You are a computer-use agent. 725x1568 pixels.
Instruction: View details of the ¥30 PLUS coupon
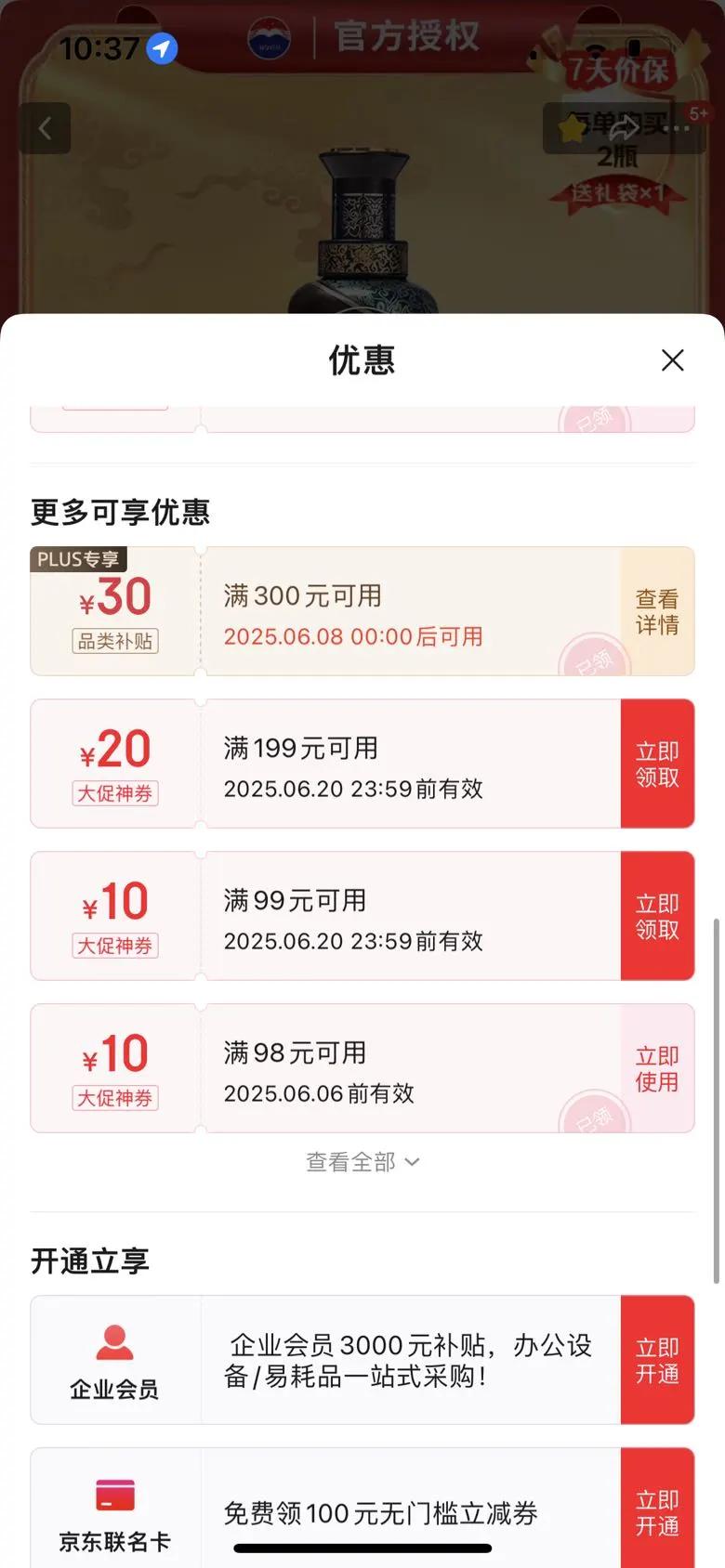tap(657, 612)
